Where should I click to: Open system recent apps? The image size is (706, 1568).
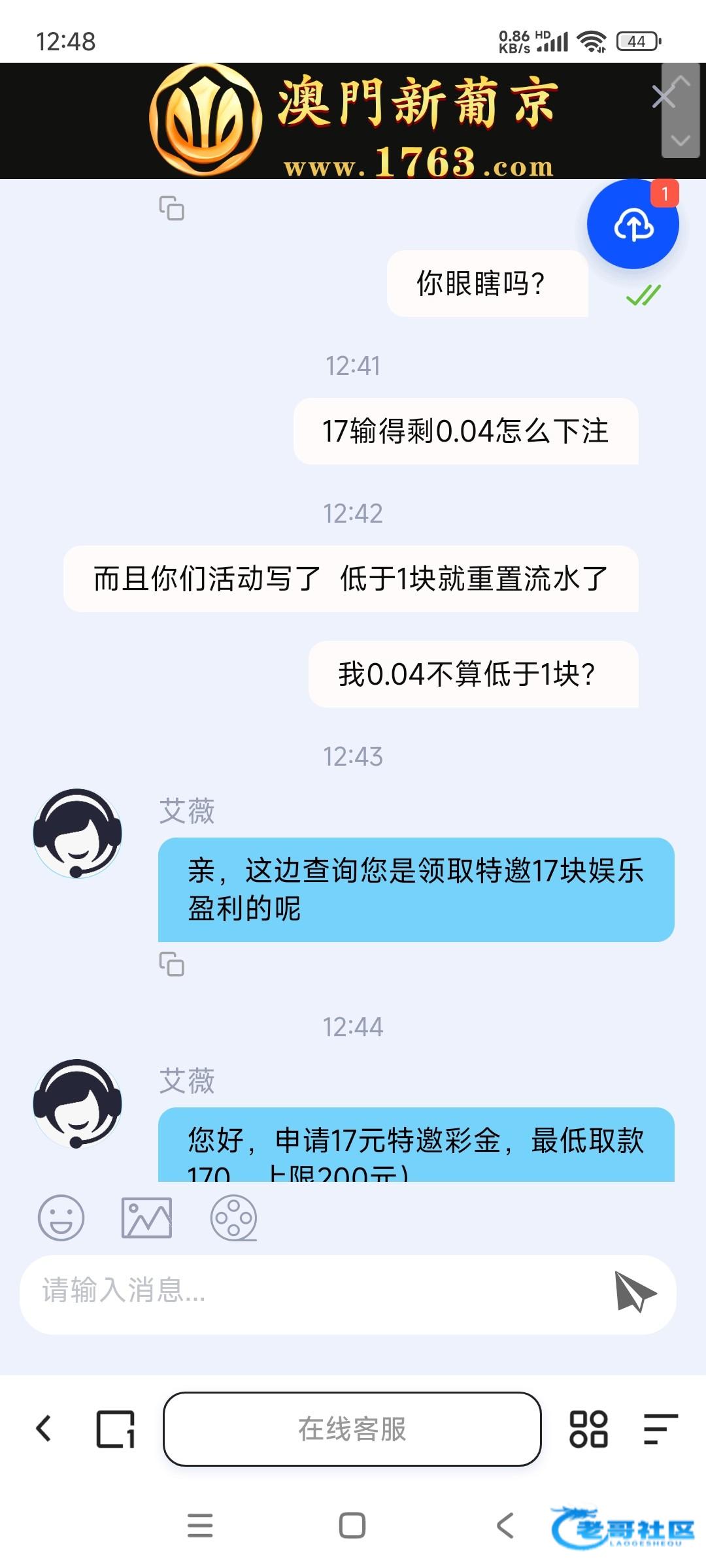click(200, 1526)
